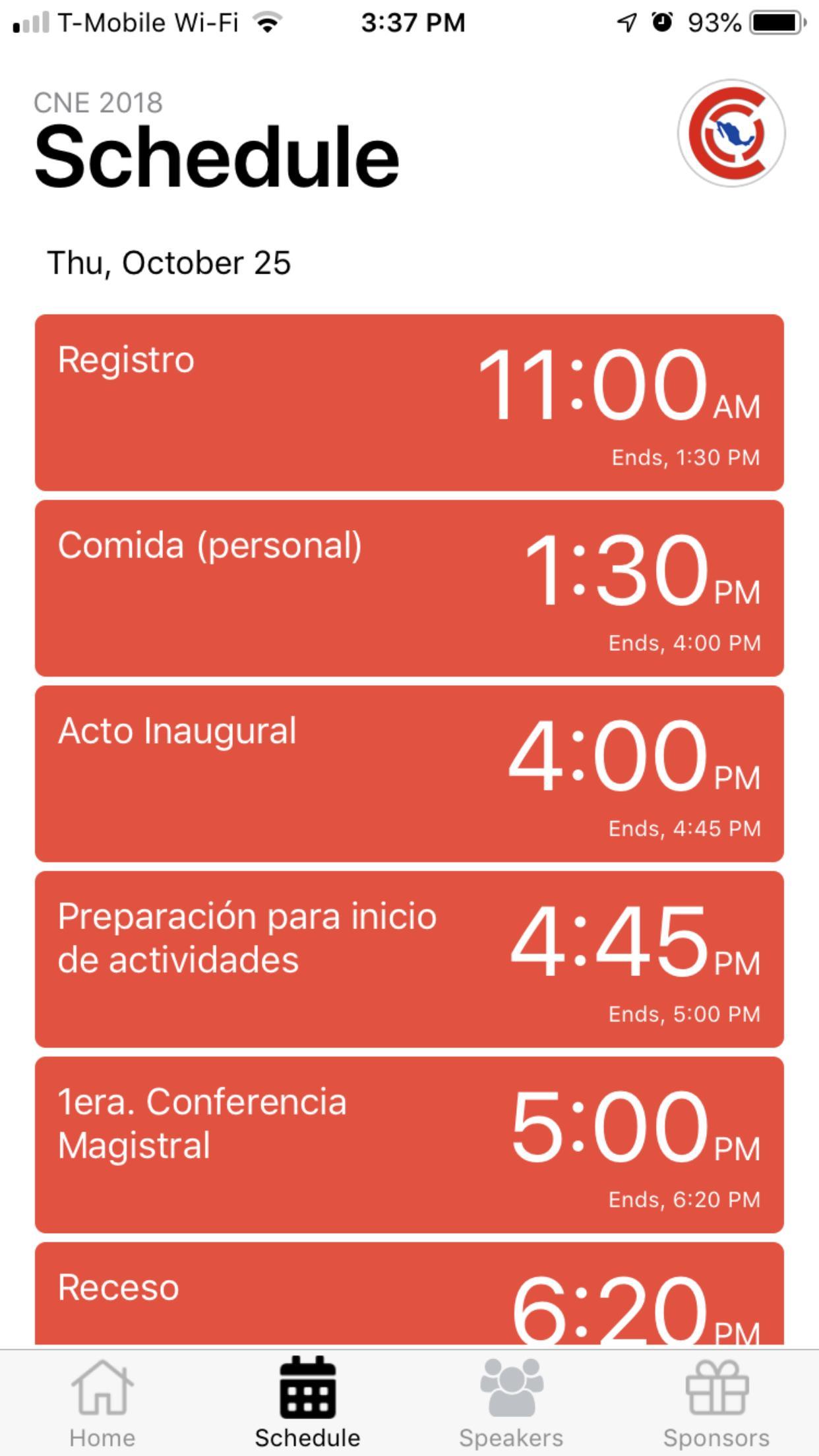
Task: Open 1era. Conferencia Magistral session
Action: pos(409,1145)
